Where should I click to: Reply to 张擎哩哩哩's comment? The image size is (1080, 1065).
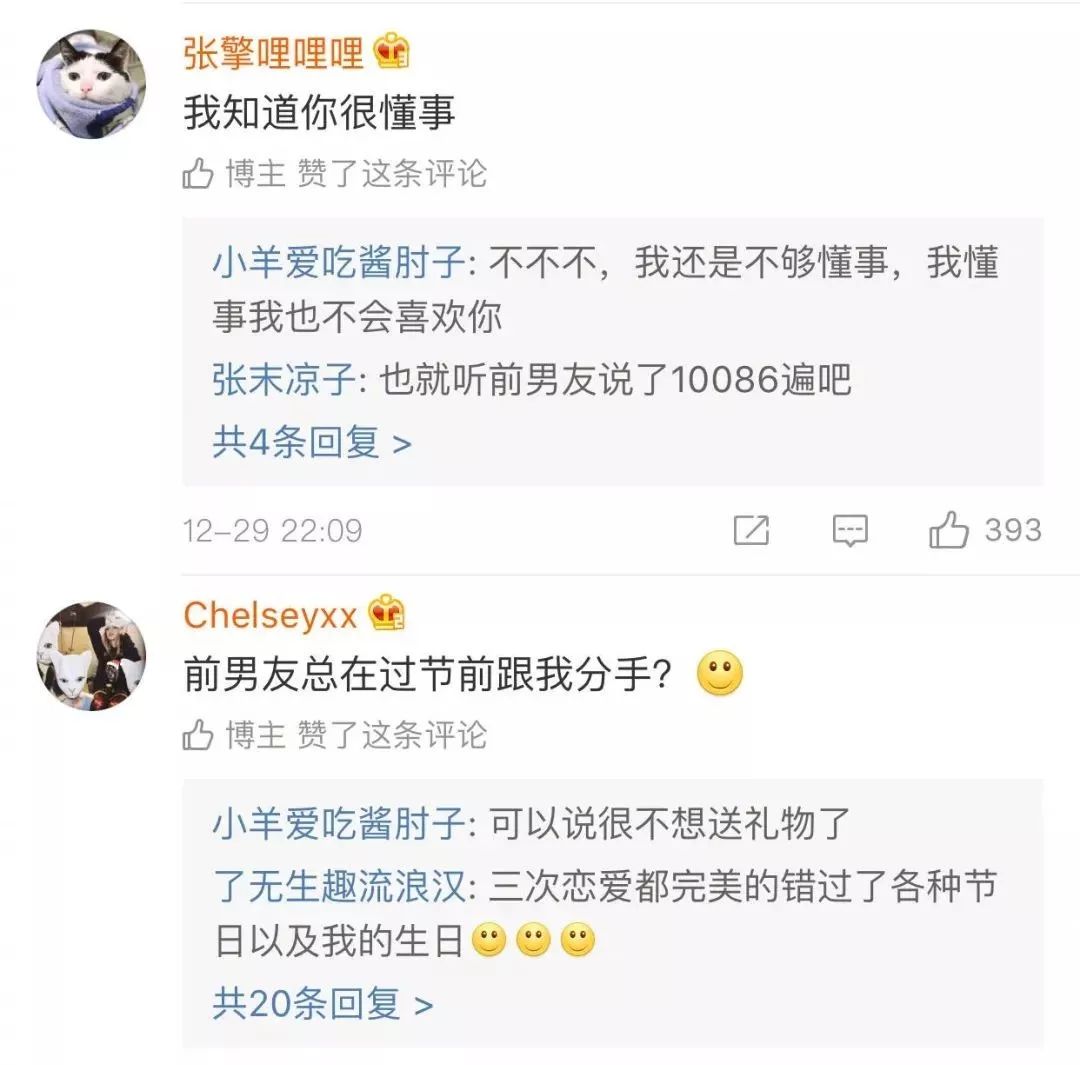coord(850,530)
